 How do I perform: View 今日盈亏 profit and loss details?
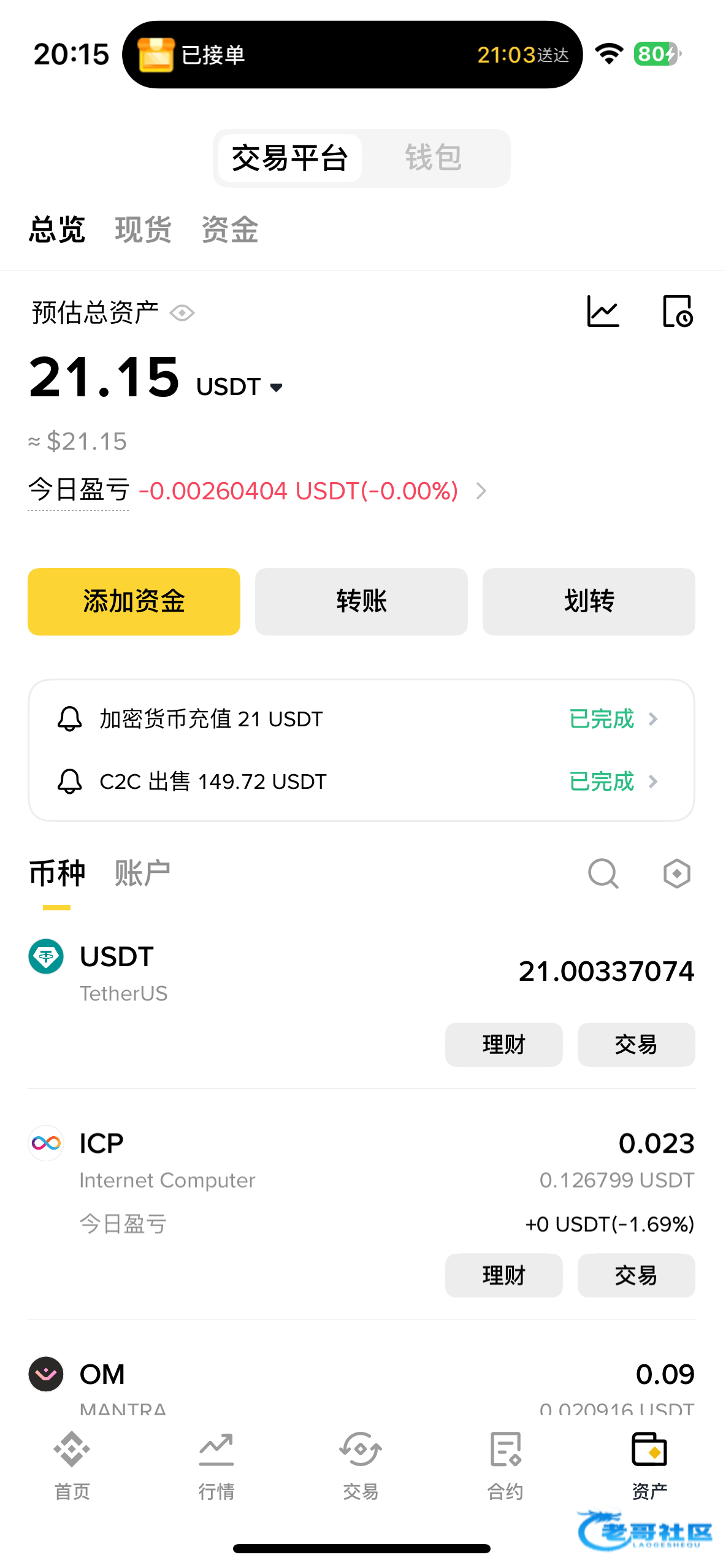[x=258, y=491]
